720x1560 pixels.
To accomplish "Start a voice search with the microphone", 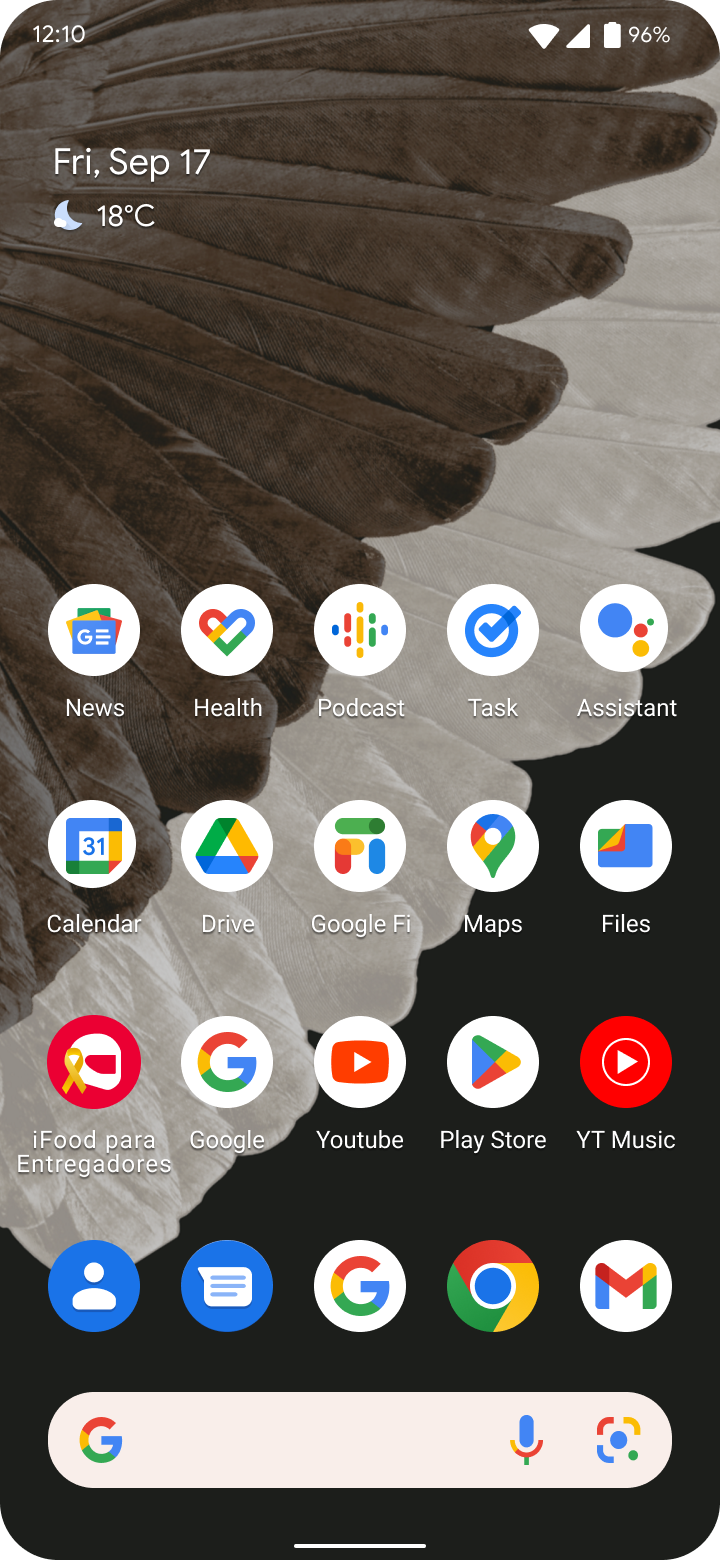I will 527,1440.
